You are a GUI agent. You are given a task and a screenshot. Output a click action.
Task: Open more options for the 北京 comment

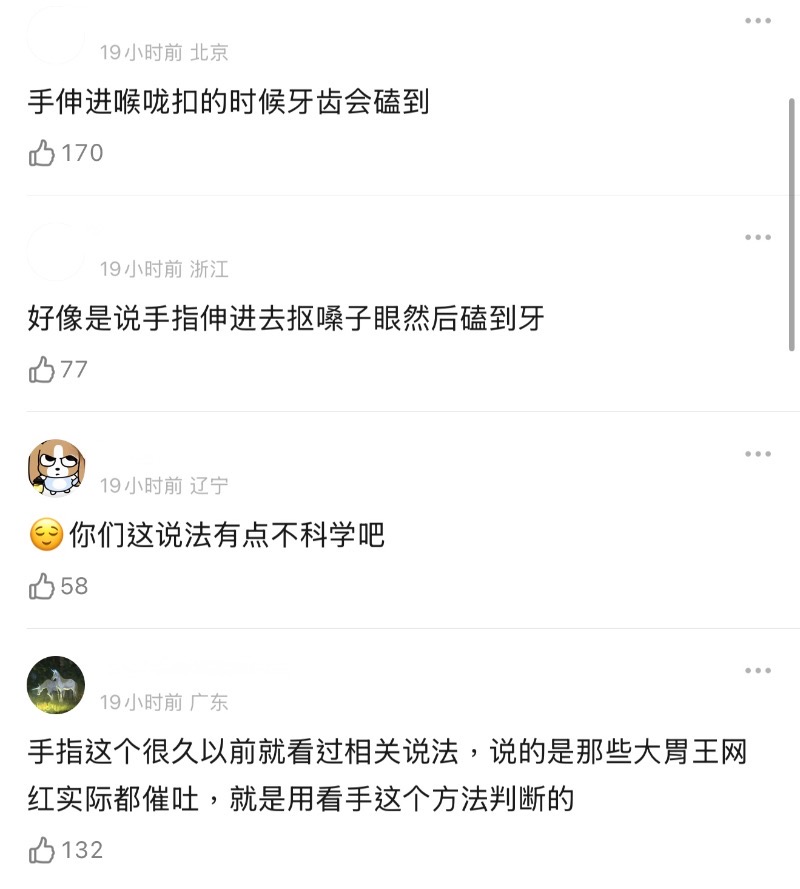pyautogui.click(x=757, y=21)
